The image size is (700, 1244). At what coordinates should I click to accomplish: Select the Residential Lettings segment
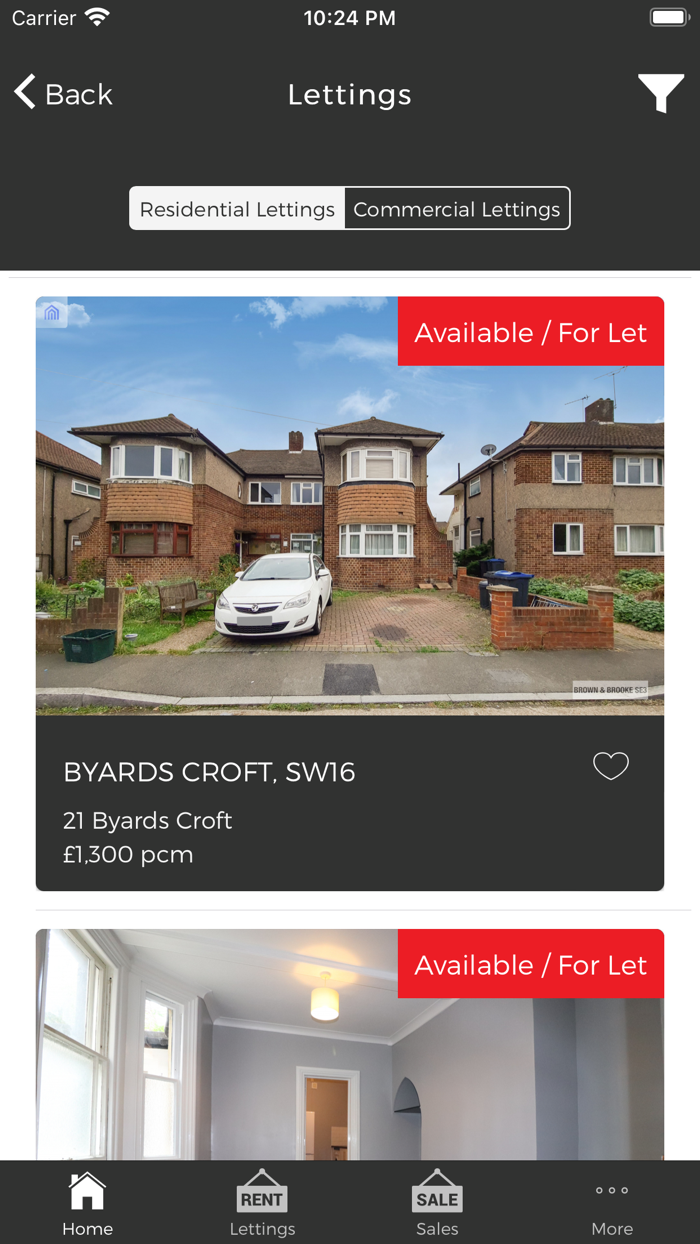click(237, 209)
